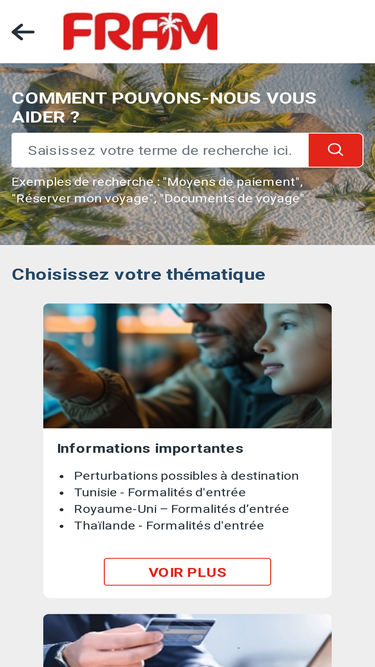Open Royaume-Uni – Formalités d'entrée
The height and width of the screenshot is (667, 375).
182,509
